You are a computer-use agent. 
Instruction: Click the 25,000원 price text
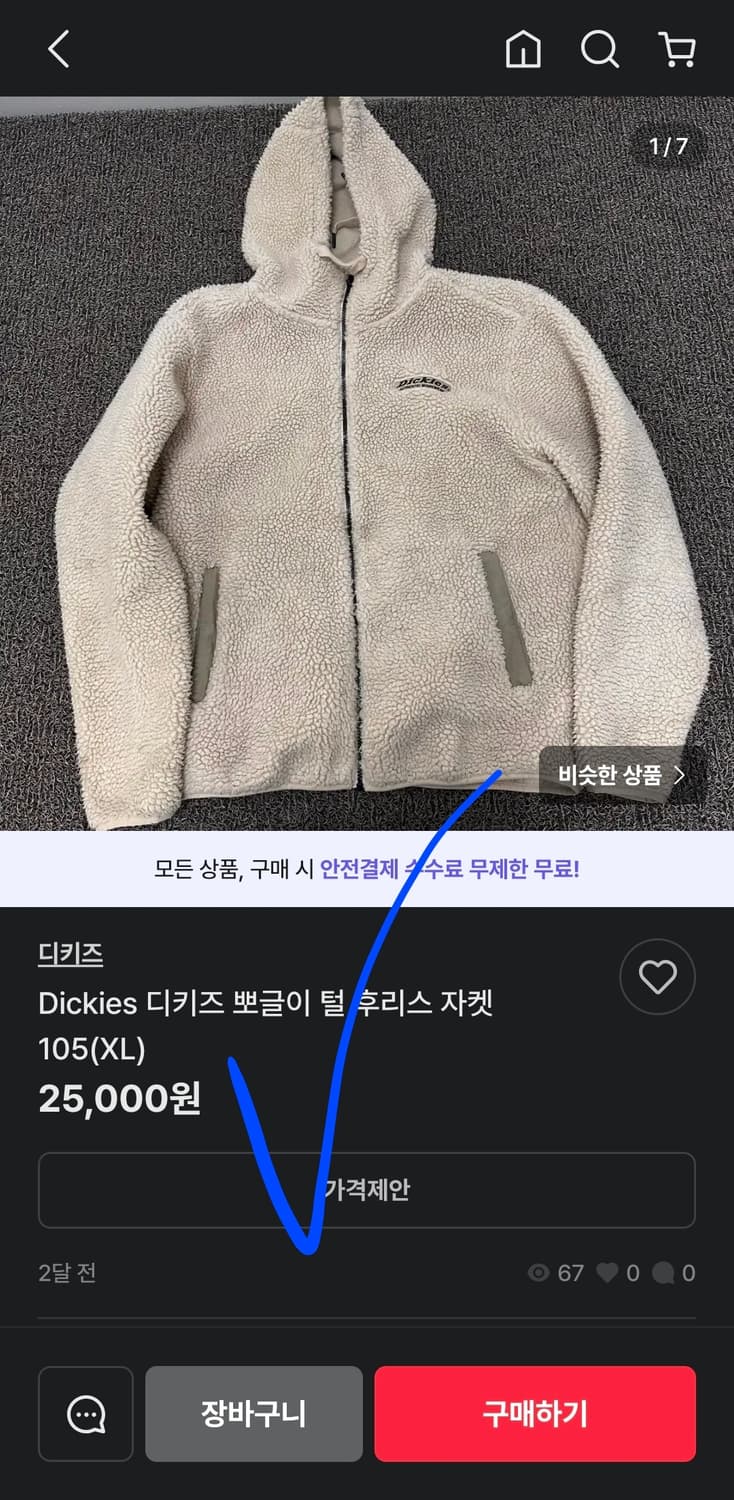point(119,1097)
